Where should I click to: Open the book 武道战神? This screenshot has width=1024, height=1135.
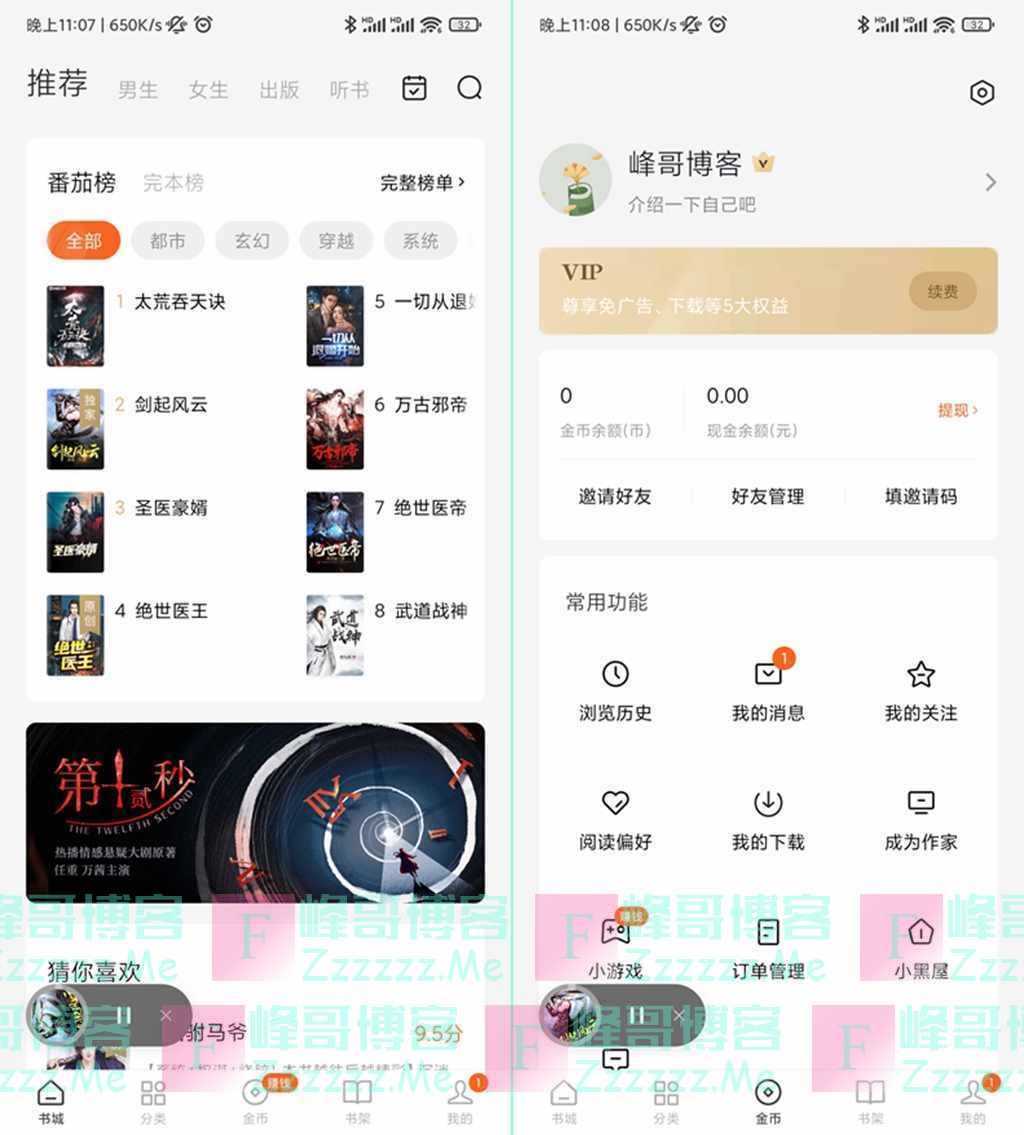coord(430,611)
